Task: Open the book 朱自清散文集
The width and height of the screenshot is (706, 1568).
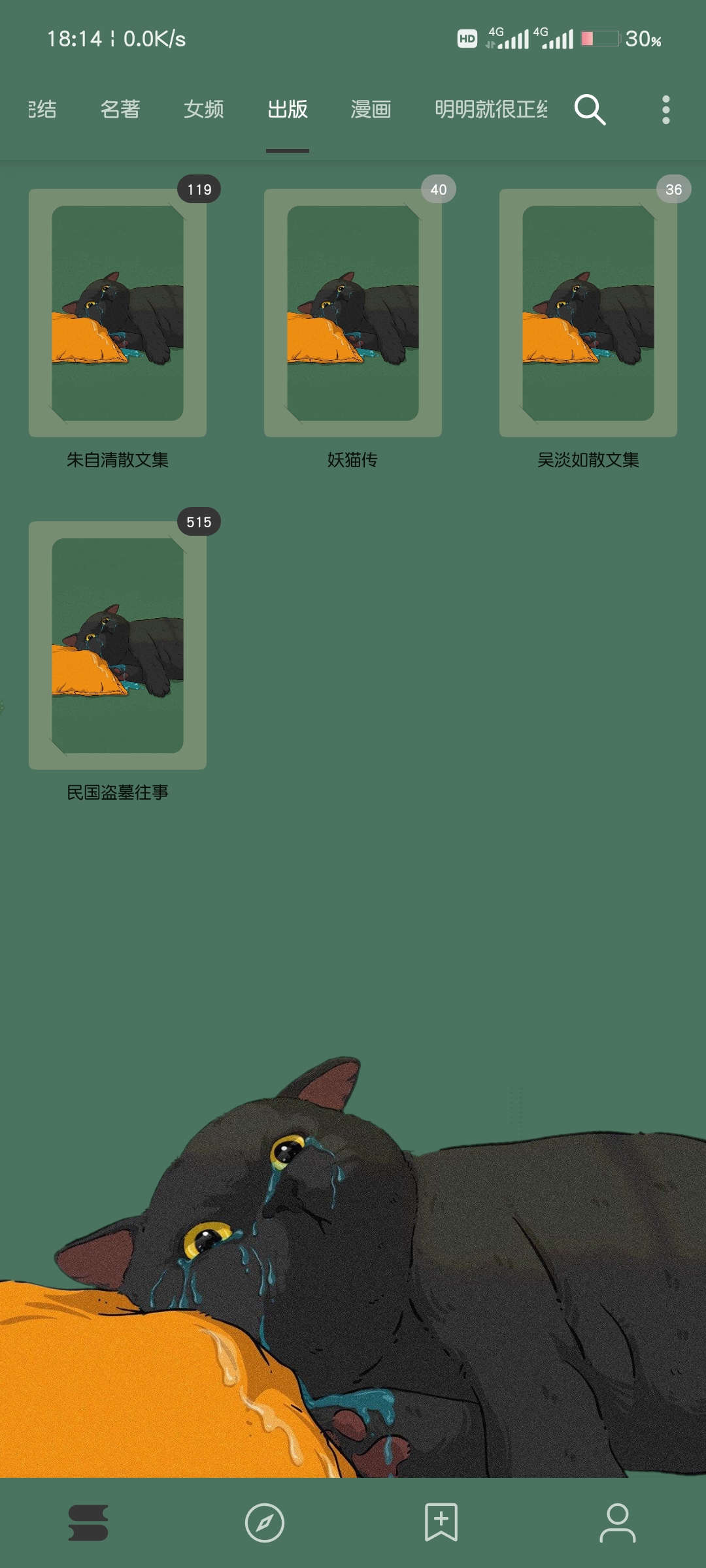Action: (118, 314)
